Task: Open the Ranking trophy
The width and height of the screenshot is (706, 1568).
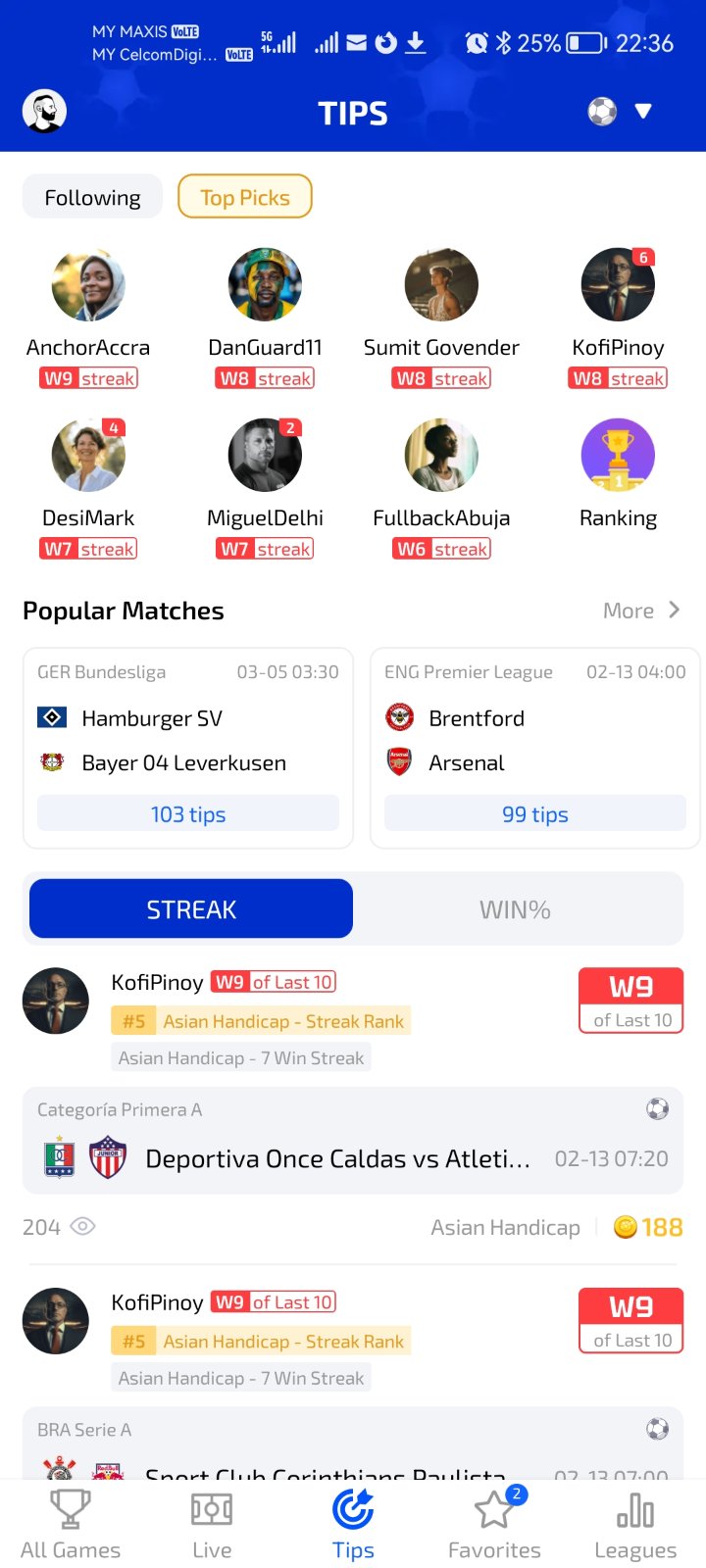Action: (618, 456)
